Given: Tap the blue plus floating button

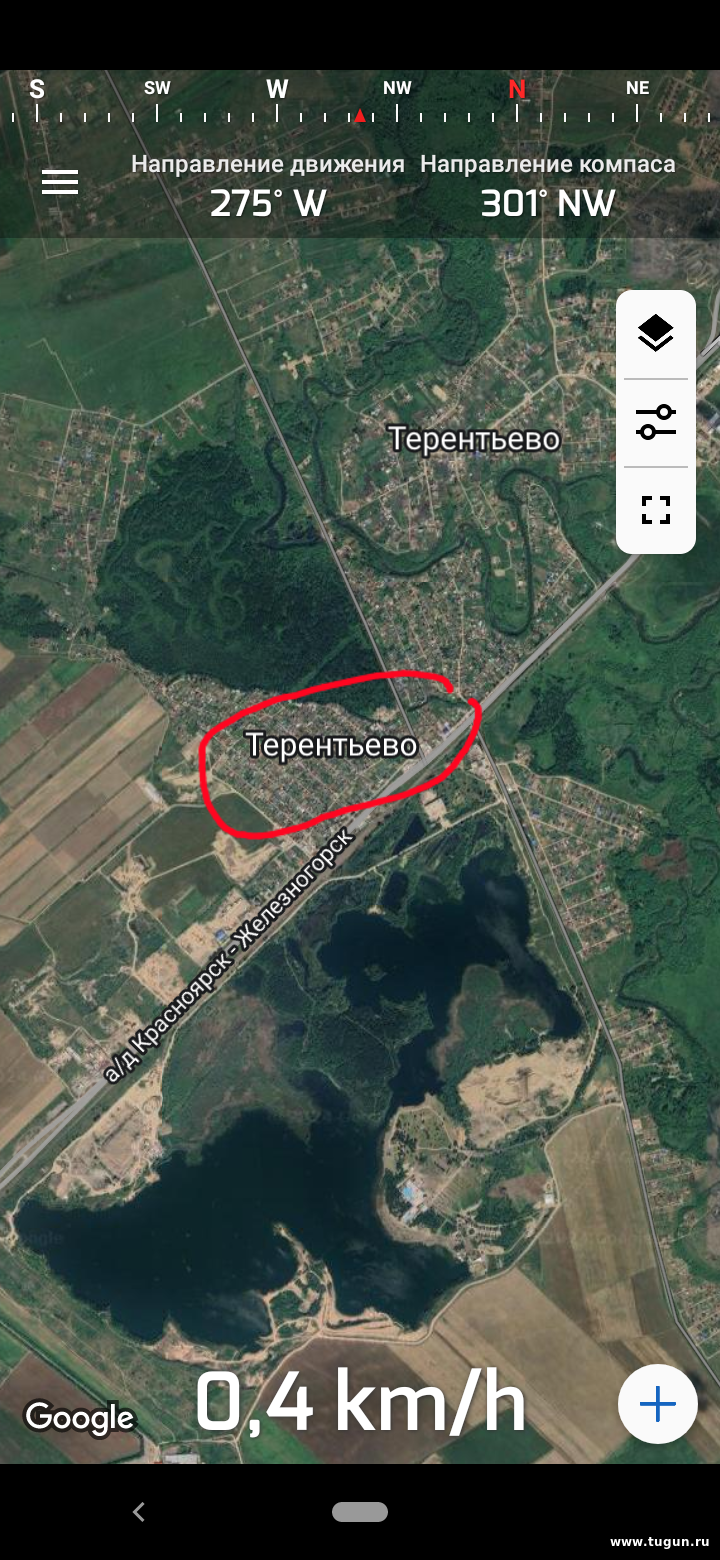Looking at the screenshot, I should [658, 1404].
